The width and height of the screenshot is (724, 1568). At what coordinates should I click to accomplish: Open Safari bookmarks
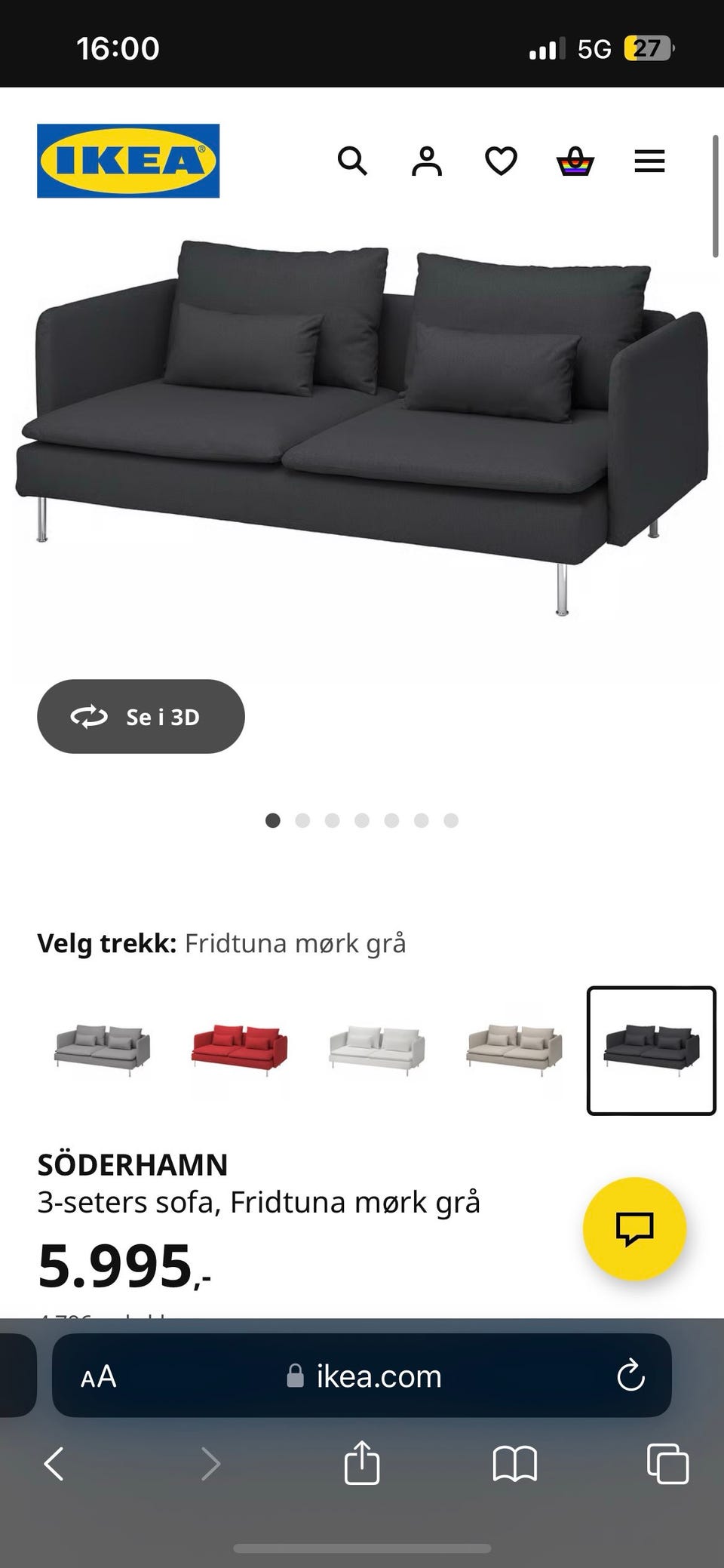[515, 1464]
